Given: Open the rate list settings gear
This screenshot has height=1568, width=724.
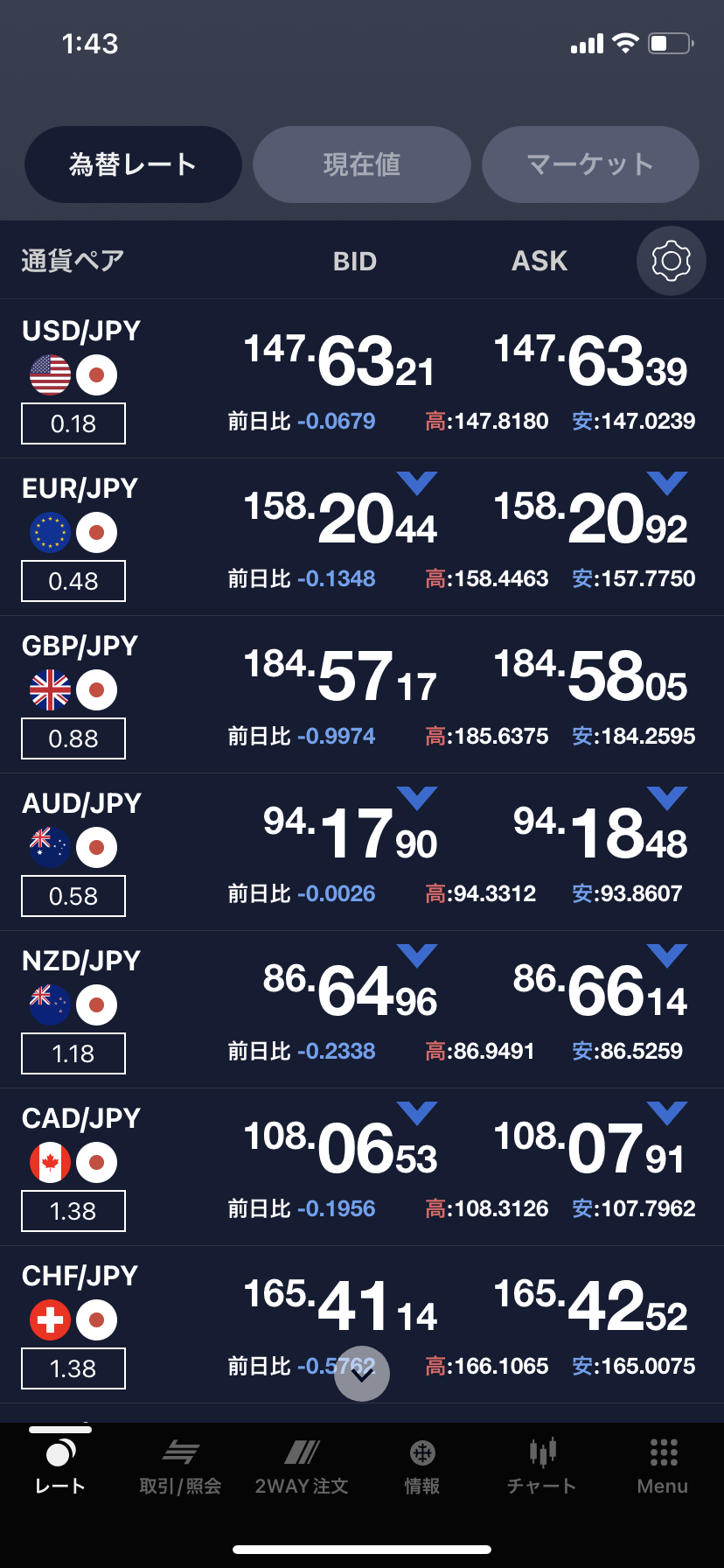Looking at the screenshot, I should 671,261.
